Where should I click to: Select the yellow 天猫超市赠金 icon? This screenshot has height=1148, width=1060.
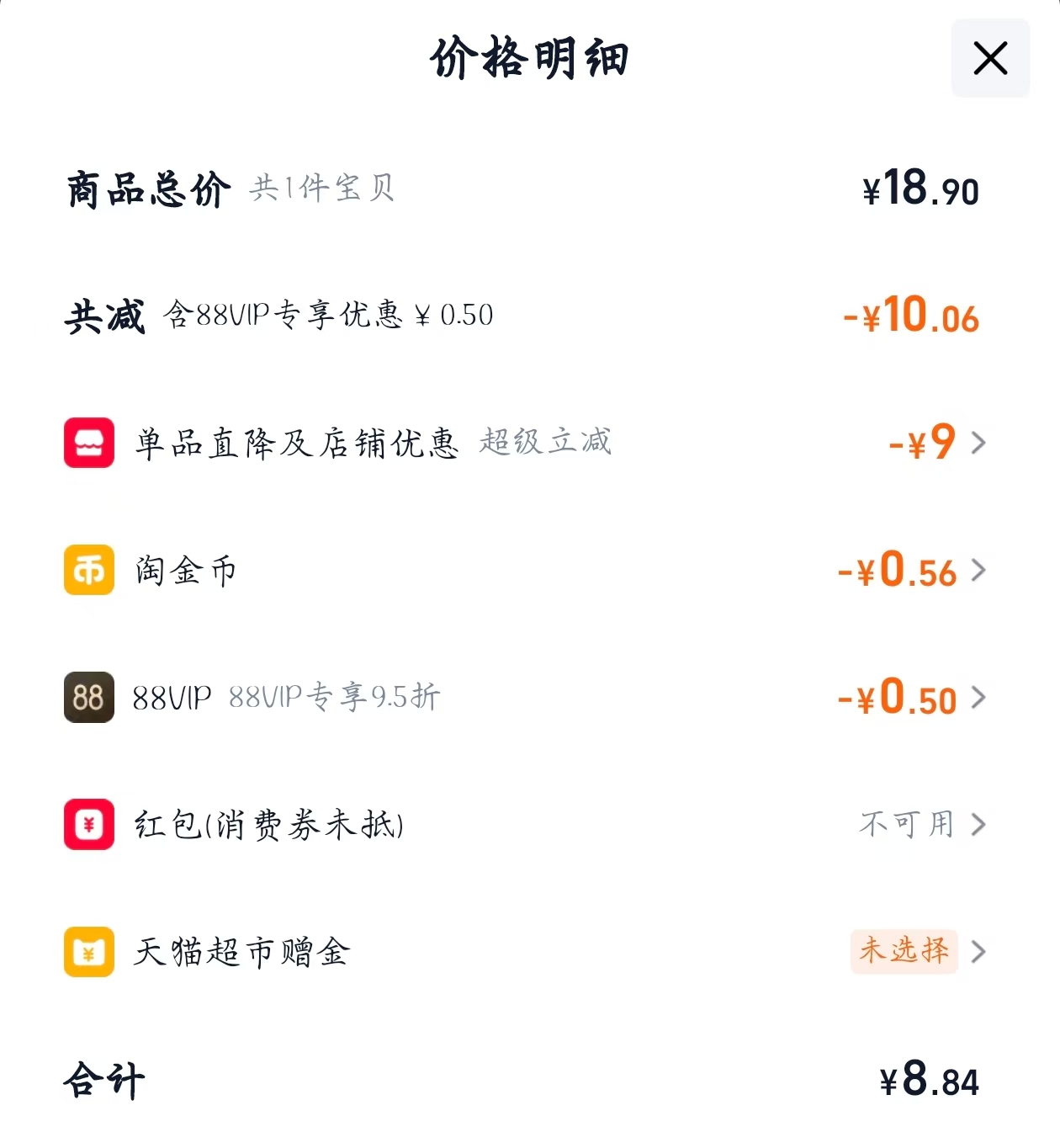point(88,952)
